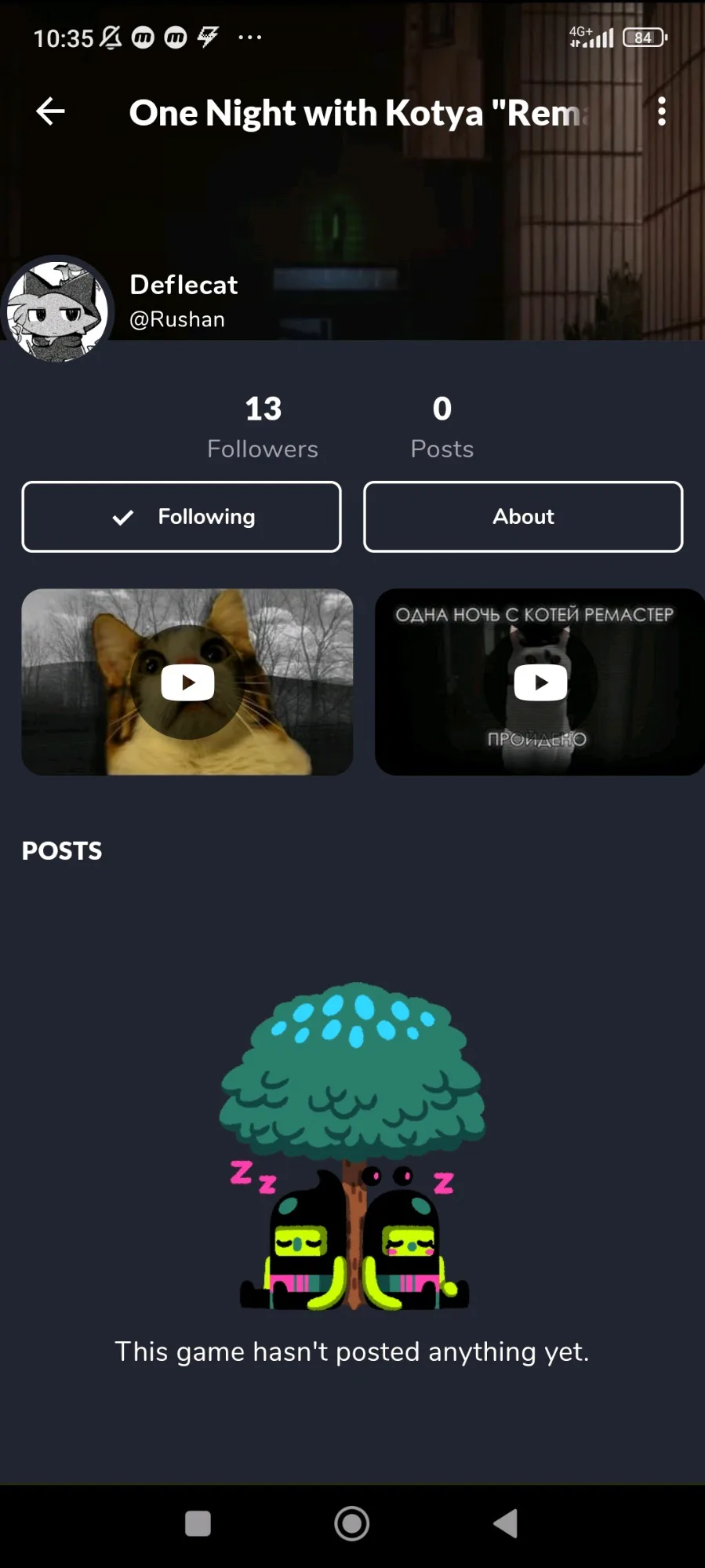Open the About button
705x1568 pixels.
(x=523, y=517)
